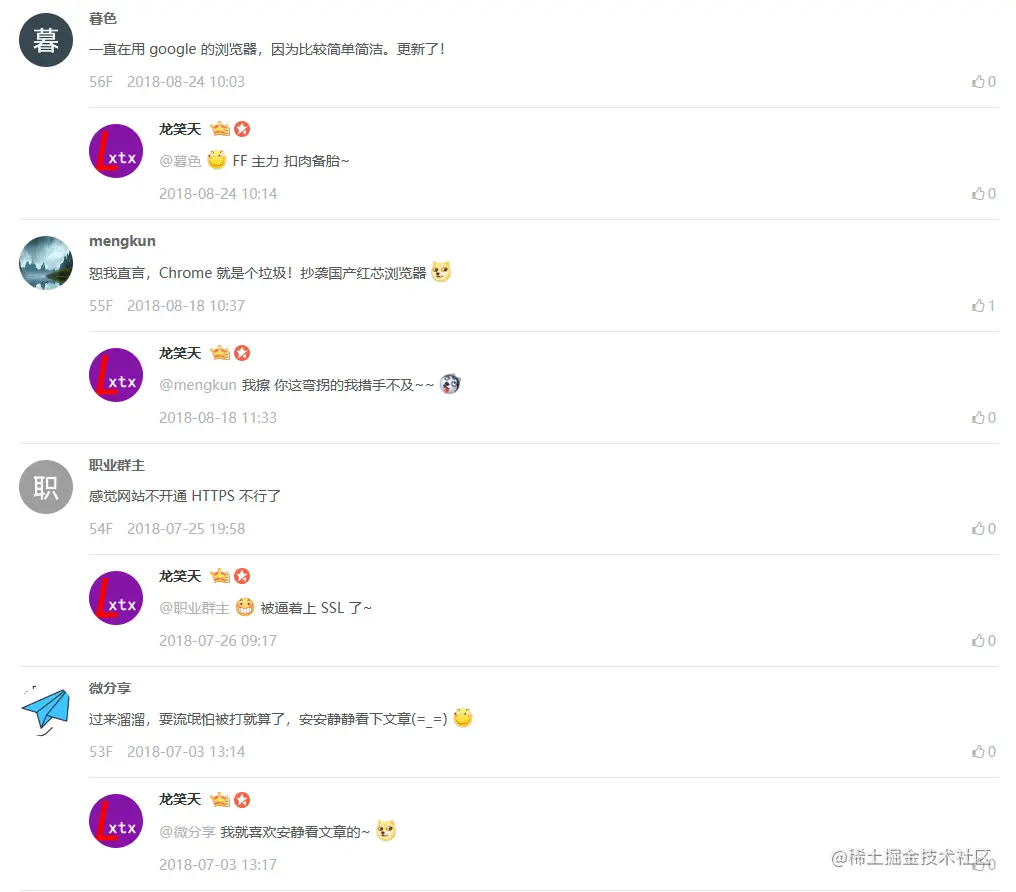Like 暮色's comment about google browser
This screenshot has width=1016, height=892.
[x=983, y=82]
